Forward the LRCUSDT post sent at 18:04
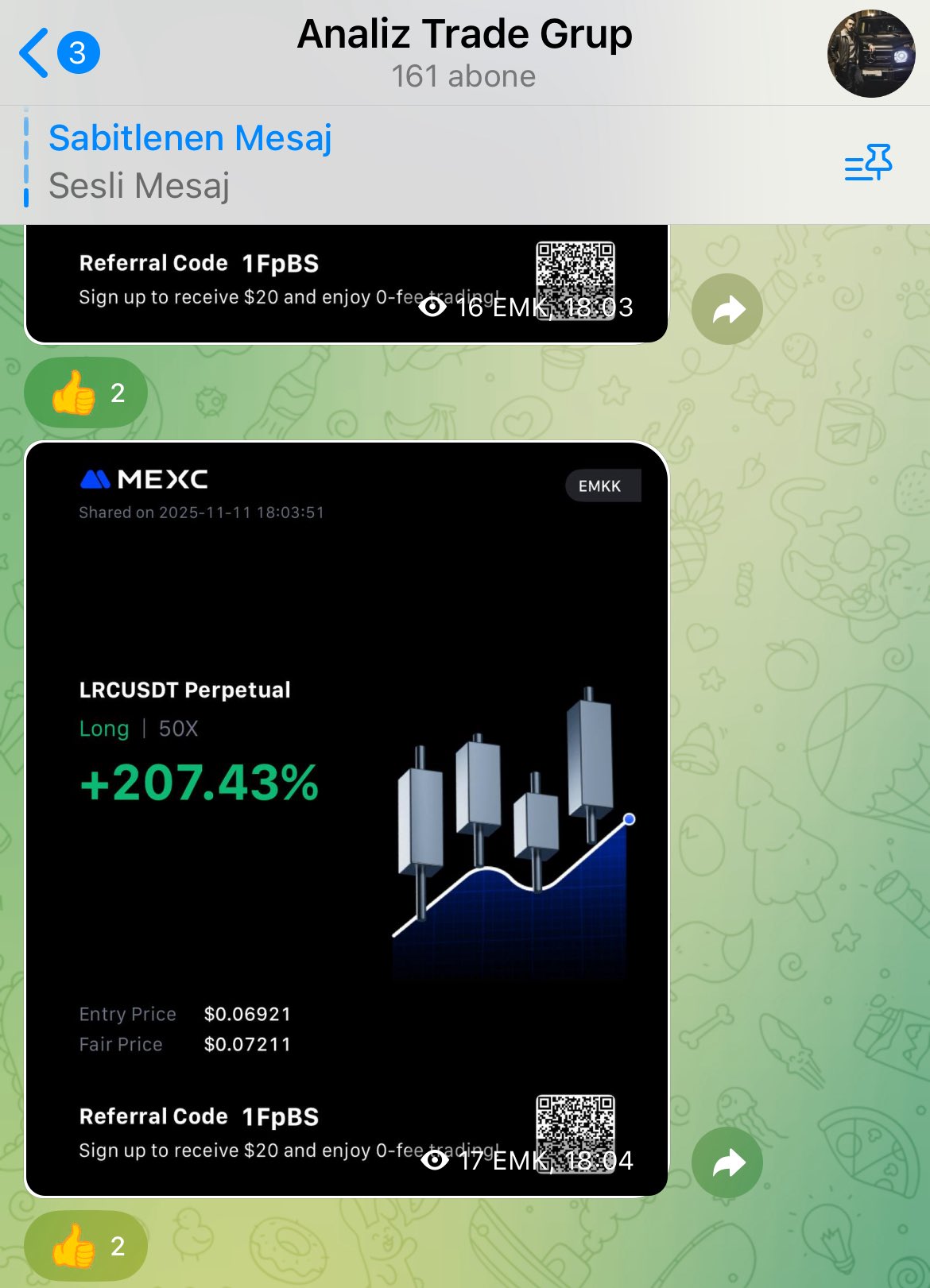 (x=727, y=1162)
